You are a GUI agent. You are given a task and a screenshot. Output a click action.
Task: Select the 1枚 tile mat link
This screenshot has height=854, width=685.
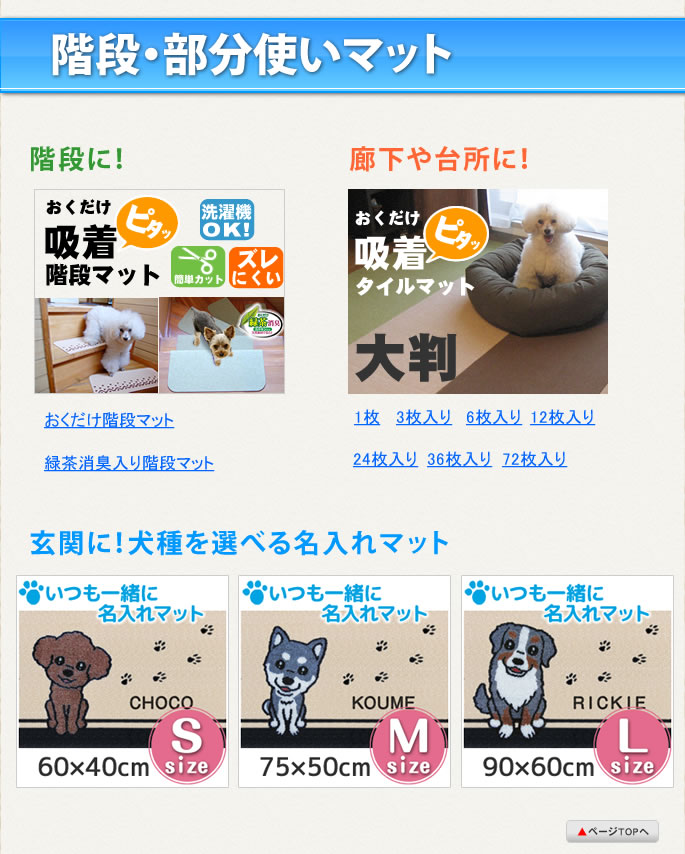click(x=366, y=417)
